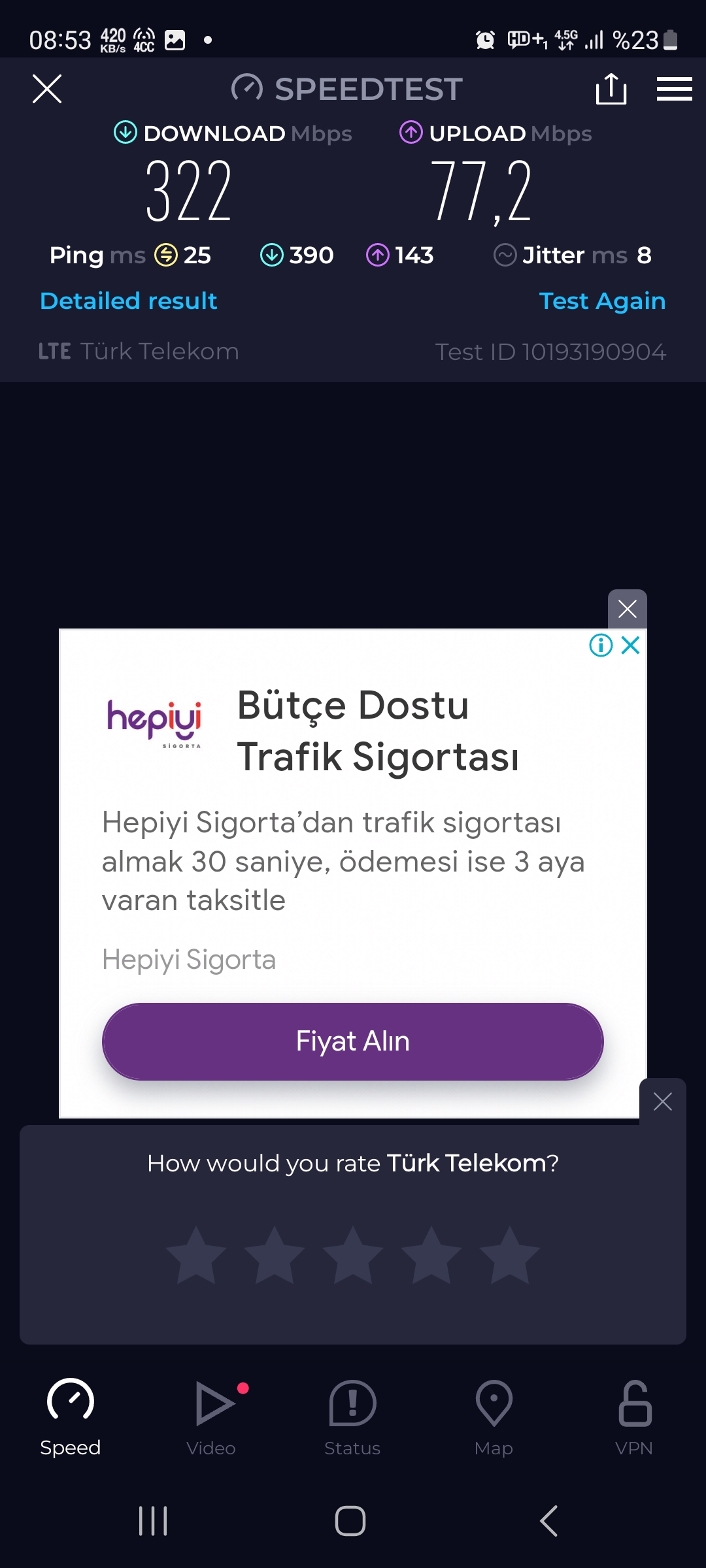This screenshot has height=1568, width=706.
Task: Dismiss the ad with the gray X
Action: pos(628,609)
